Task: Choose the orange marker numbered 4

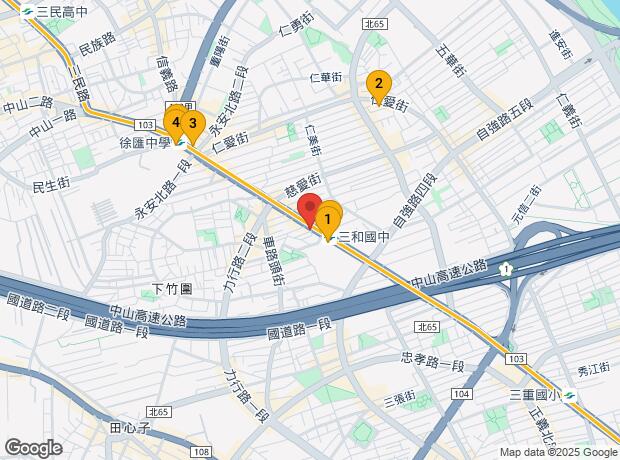Action: 176,122
